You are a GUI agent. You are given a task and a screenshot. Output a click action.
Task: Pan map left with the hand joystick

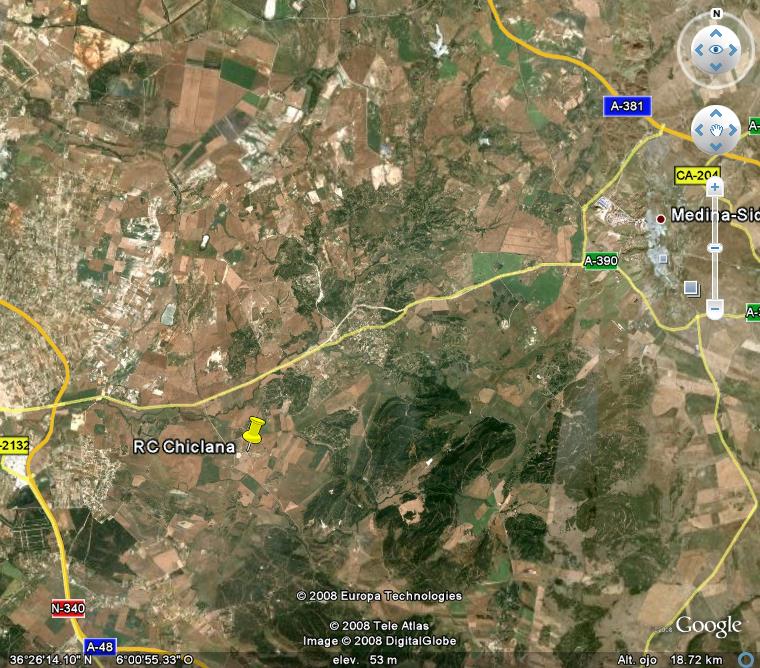tap(699, 130)
